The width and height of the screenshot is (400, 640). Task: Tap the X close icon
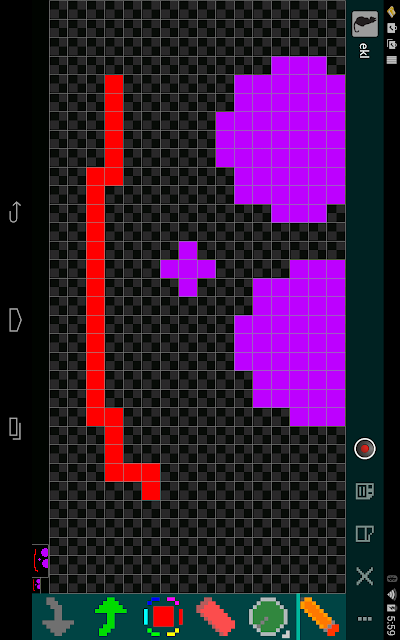364,576
